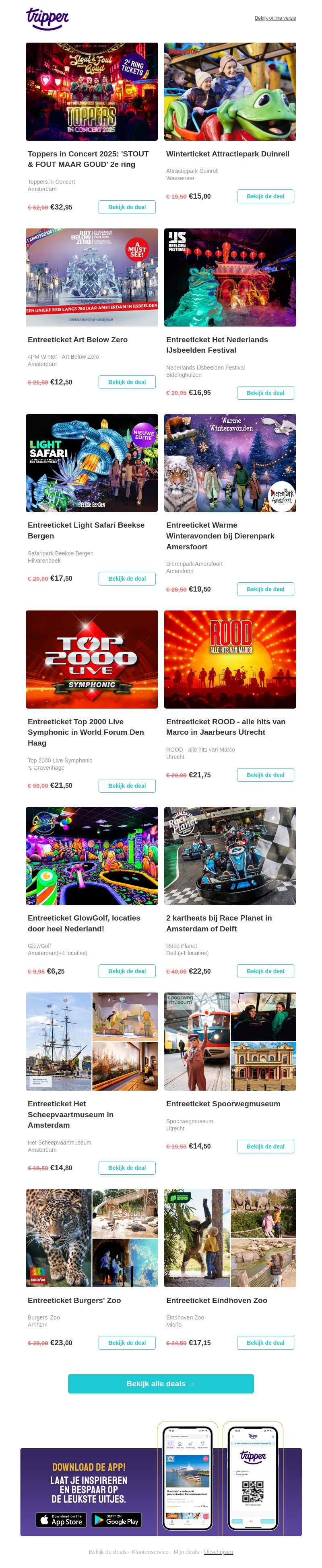Tap the 'Bekijk alle deals' button
322x1568 pixels.
click(x=161, y=1383)
